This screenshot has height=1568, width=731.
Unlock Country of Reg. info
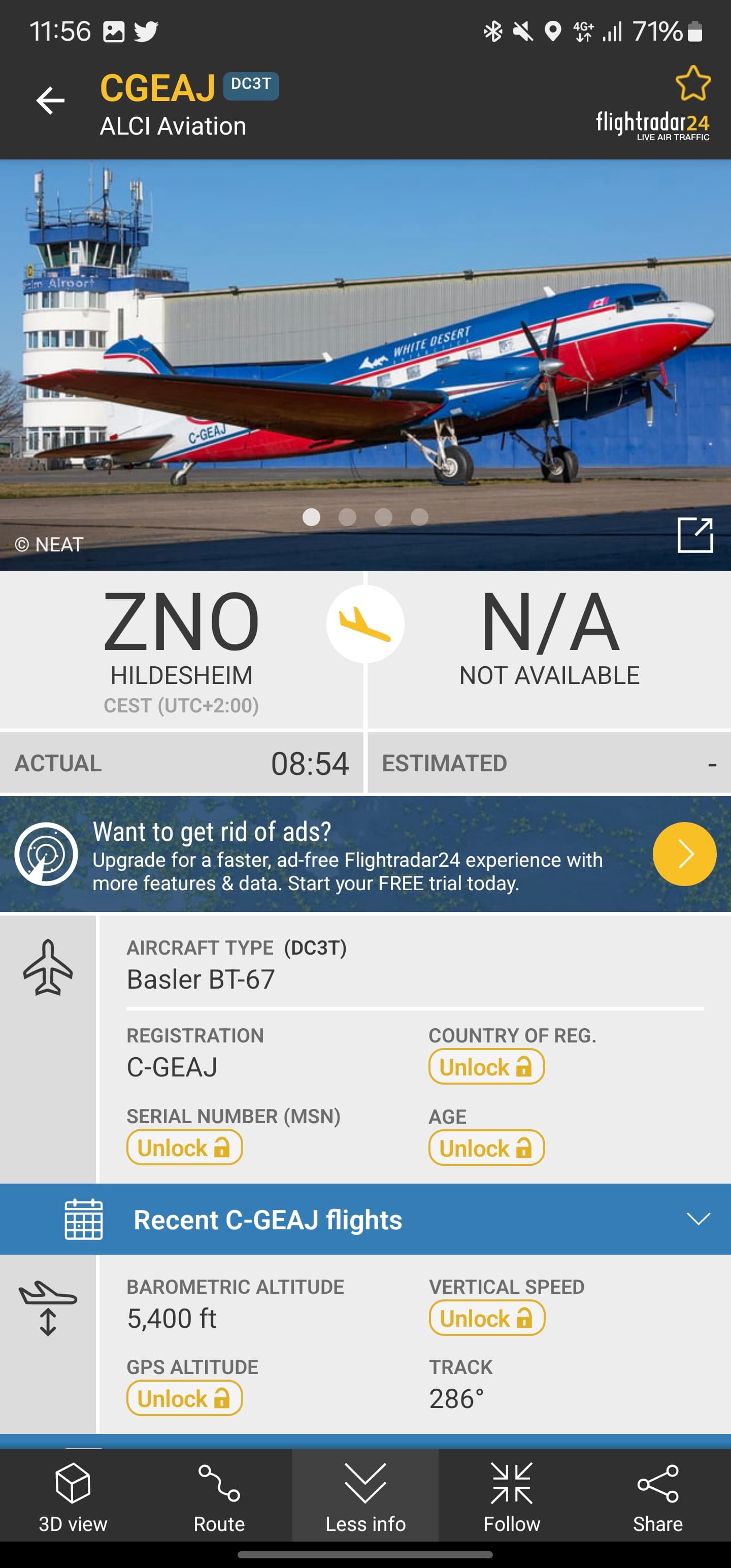coord(486,1066)
